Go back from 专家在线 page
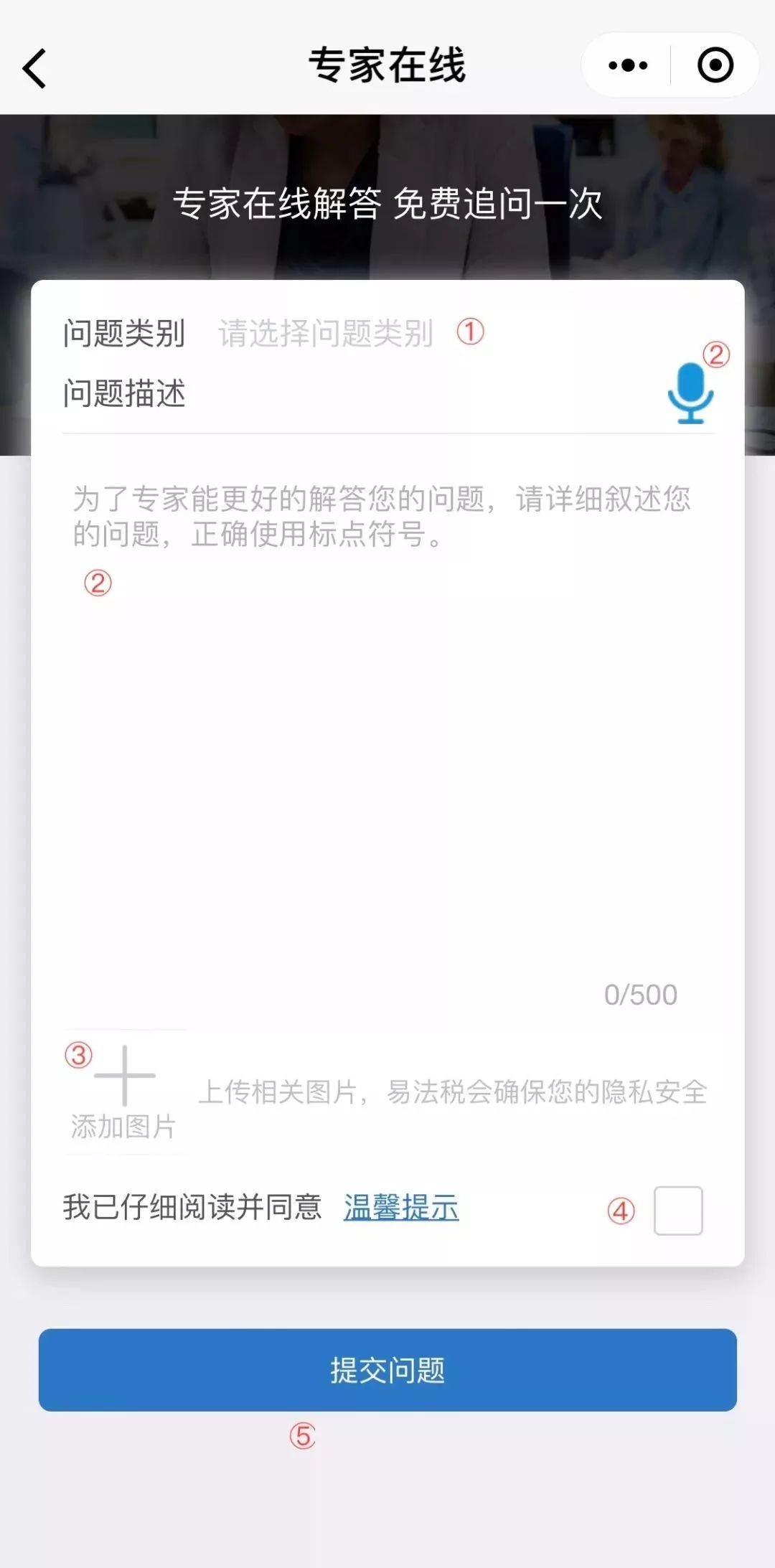 [x=34, y=68]
